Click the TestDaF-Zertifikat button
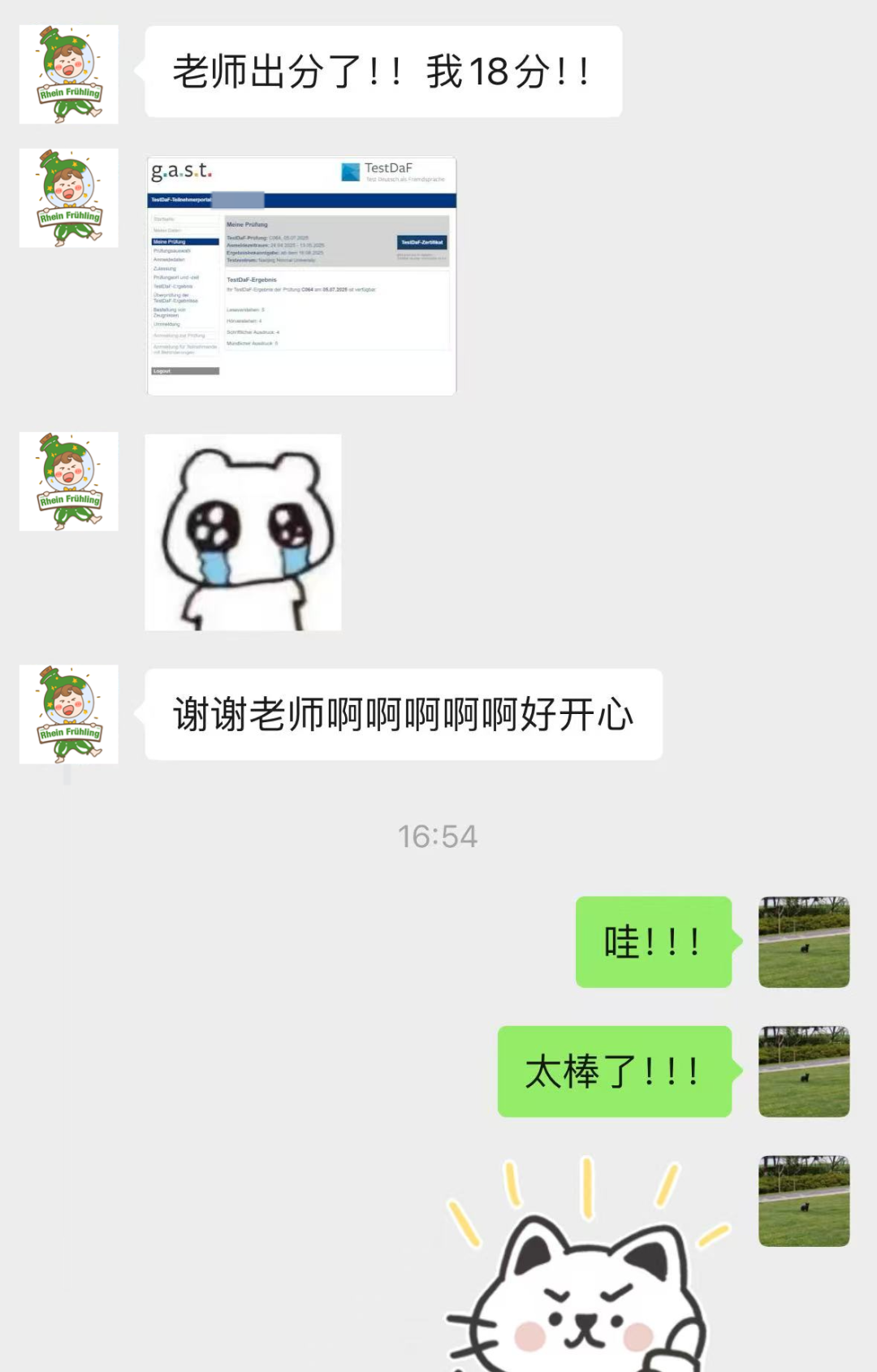The width and height of the screenshot is (877, 1372). (x=423, y=241)
